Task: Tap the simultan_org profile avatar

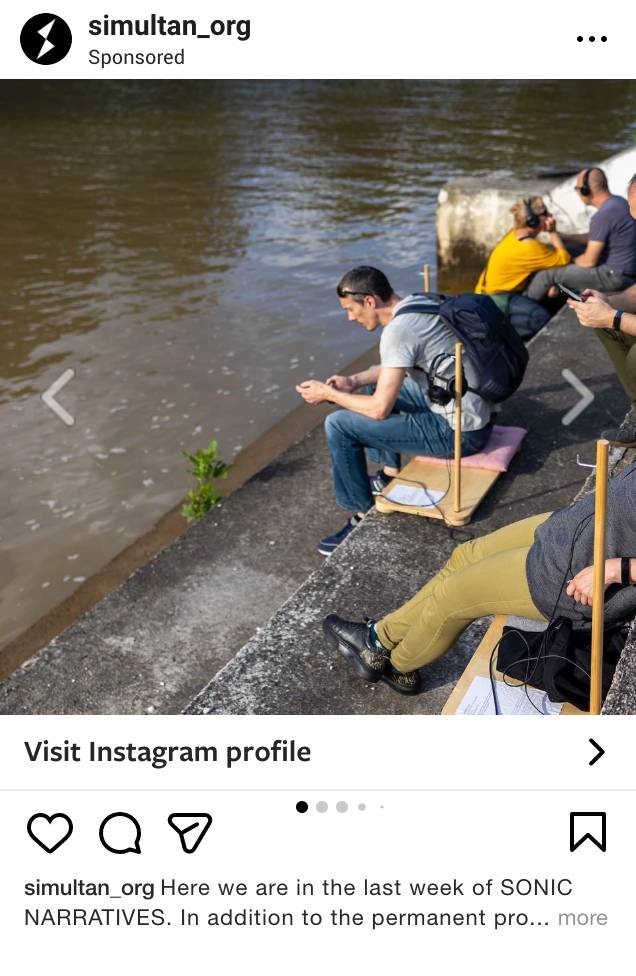Action: (46, 39)
